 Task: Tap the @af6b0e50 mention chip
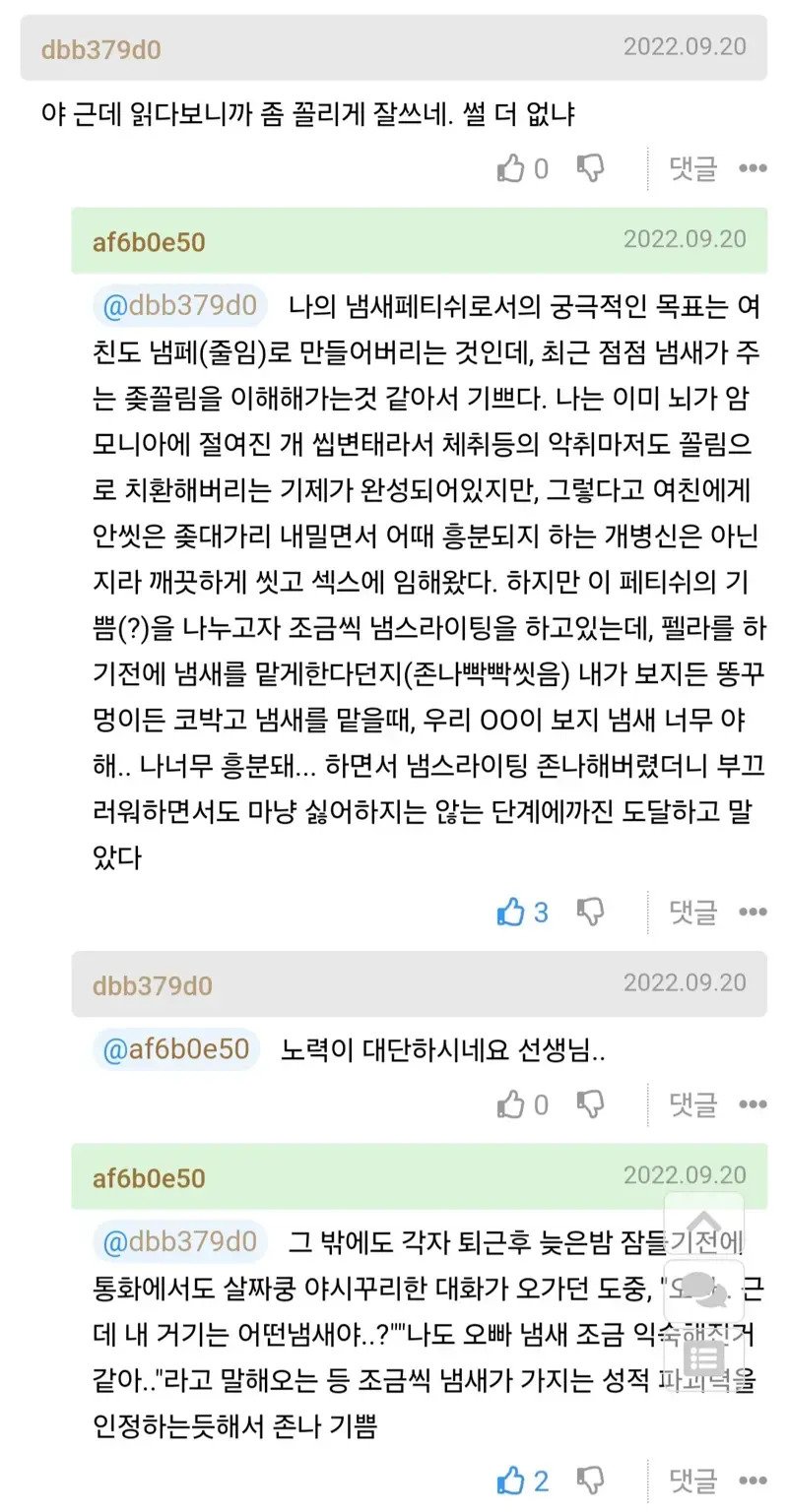point(176,1049)
